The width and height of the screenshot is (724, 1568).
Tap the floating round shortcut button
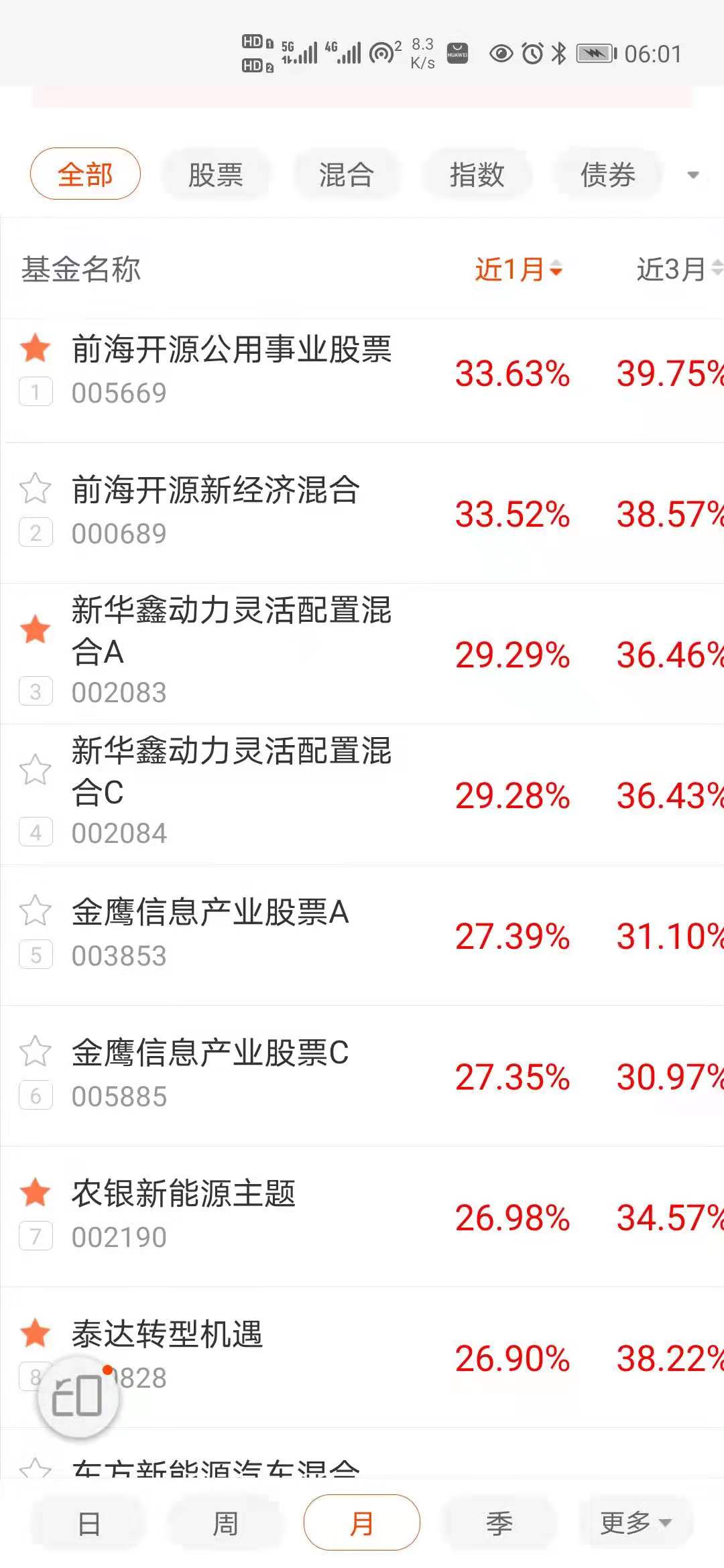pyautogui.click(x=78, y=1396)
